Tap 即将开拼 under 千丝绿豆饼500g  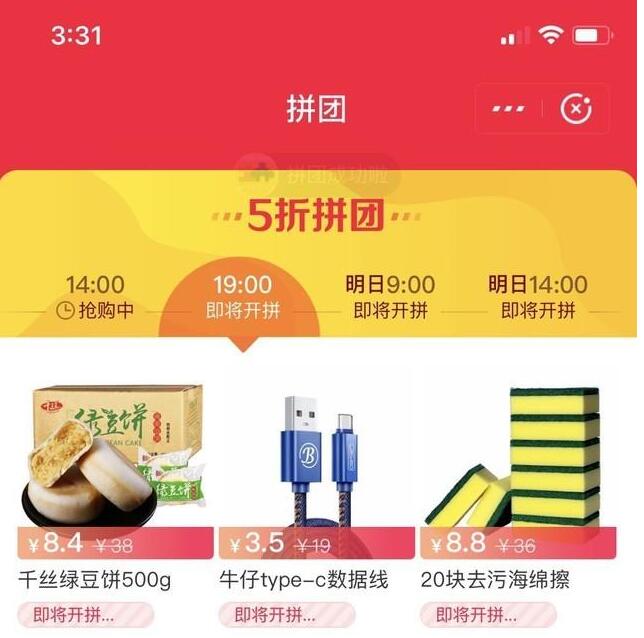pyautogui.click(x=81, y=614)
